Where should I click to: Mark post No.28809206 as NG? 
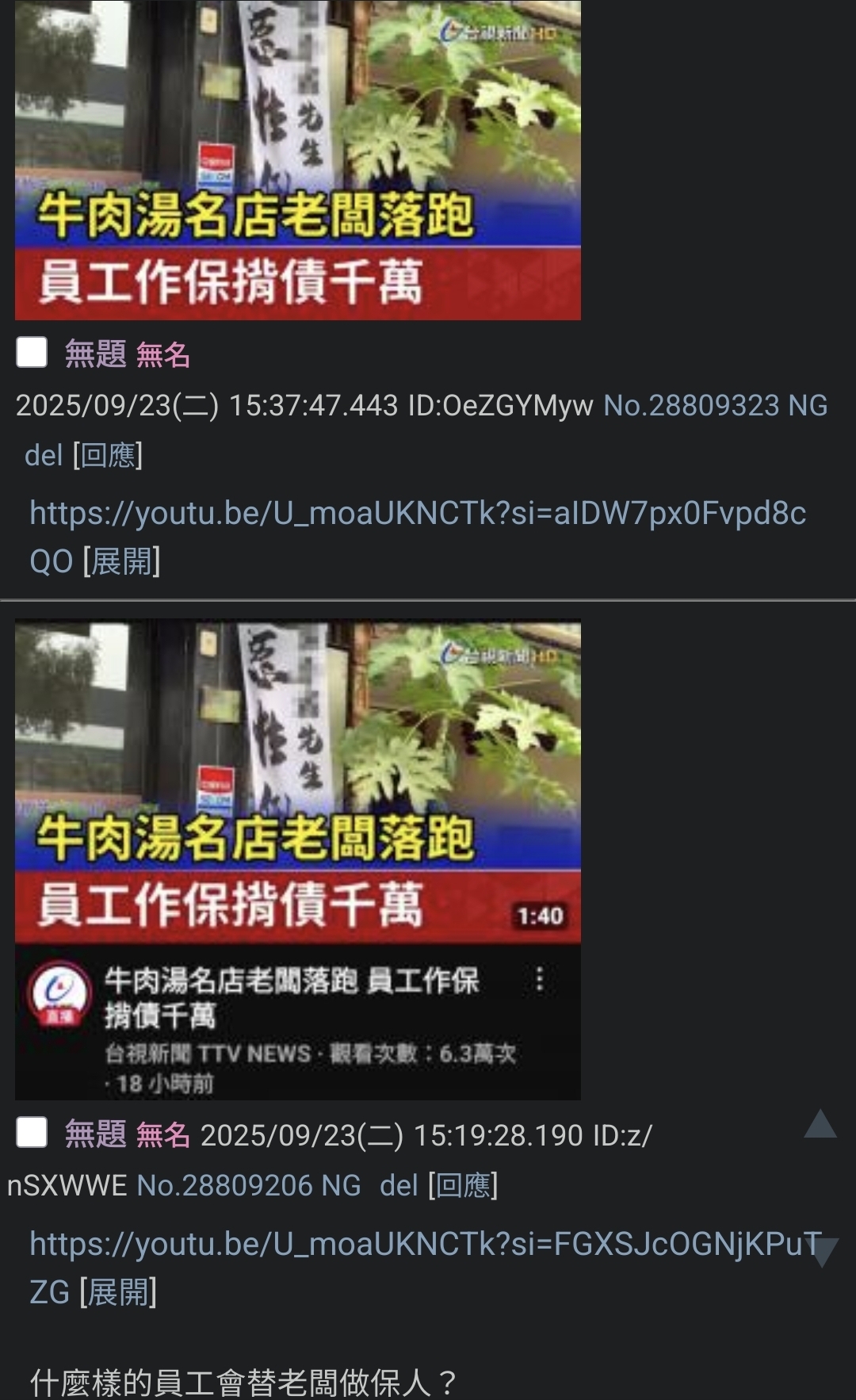(x=341, y=1185)
